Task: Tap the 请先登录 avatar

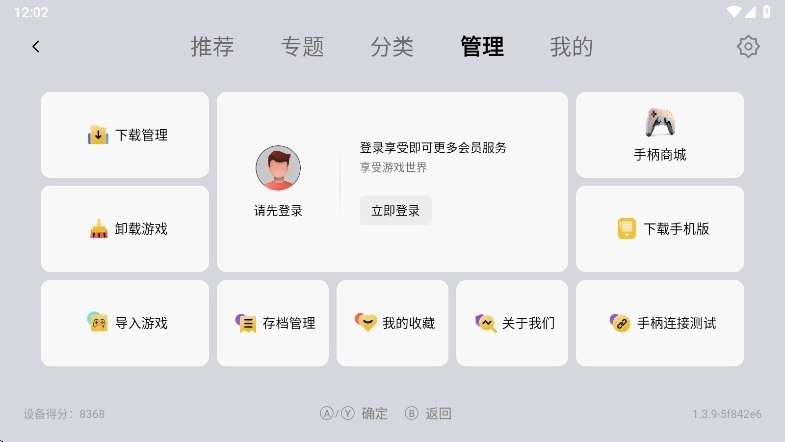Action: pyautogui.click(x=278, y=169)
